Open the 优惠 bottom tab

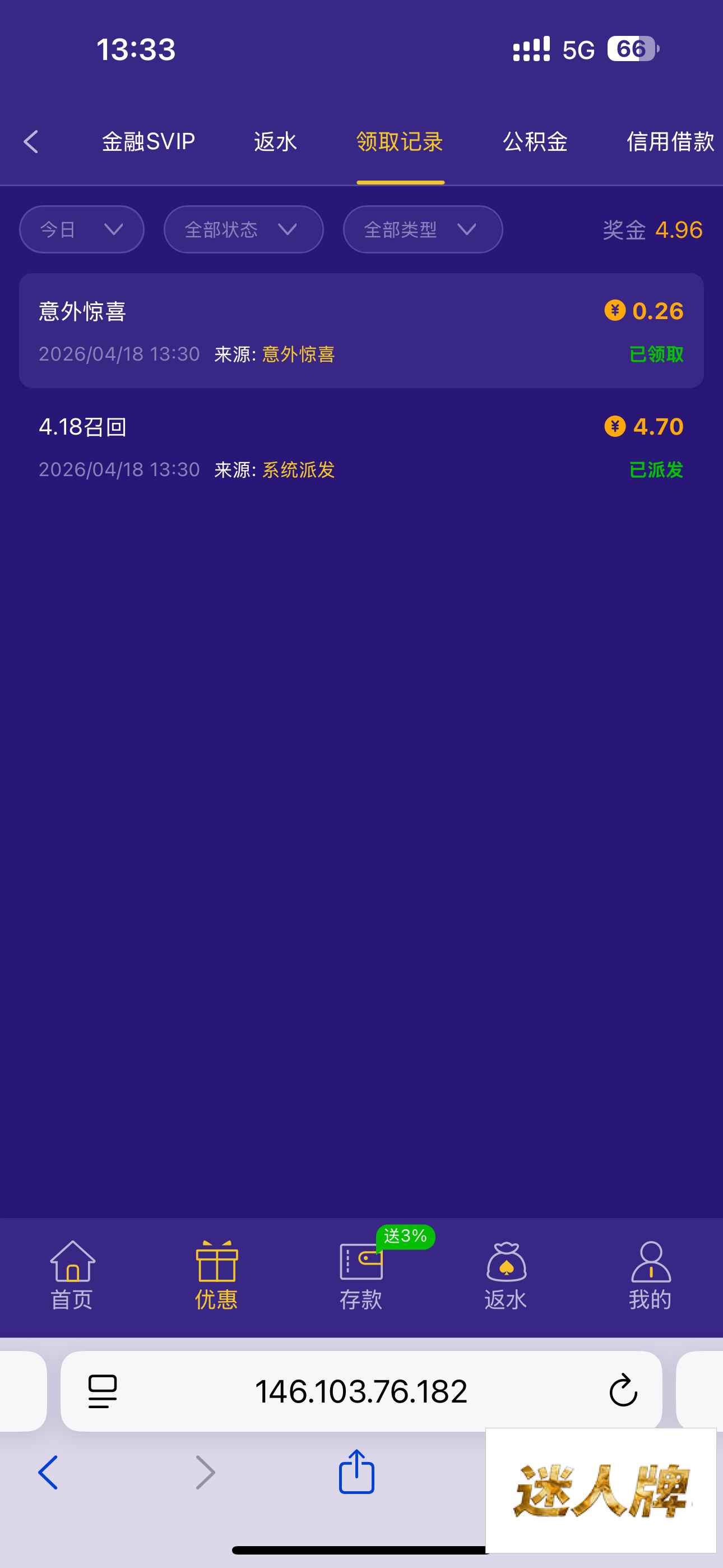click(217, 1276)
